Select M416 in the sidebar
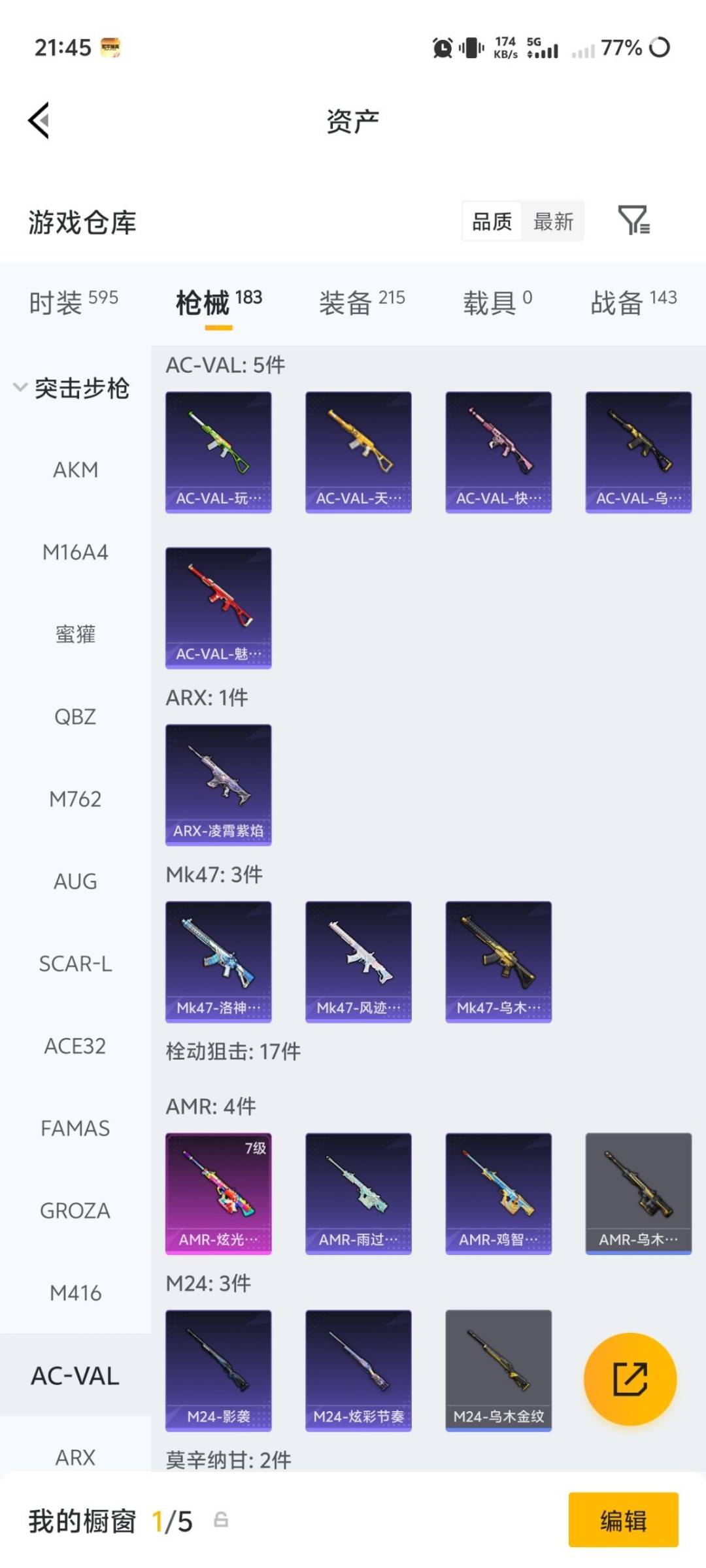The image size is (706, 1568). pos(75,1293)
